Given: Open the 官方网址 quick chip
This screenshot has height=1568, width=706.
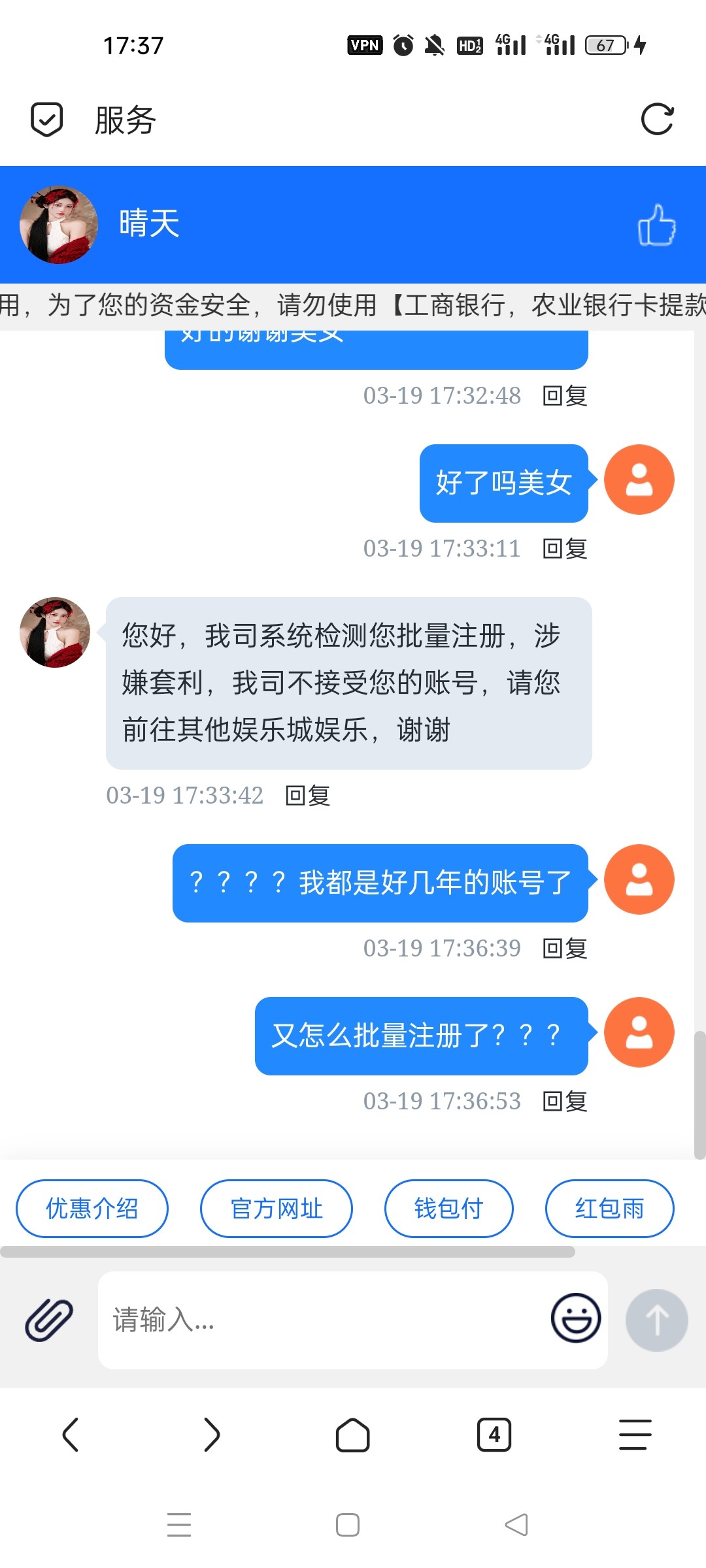Looking at the screenshot, I should tap(277, 1209).
